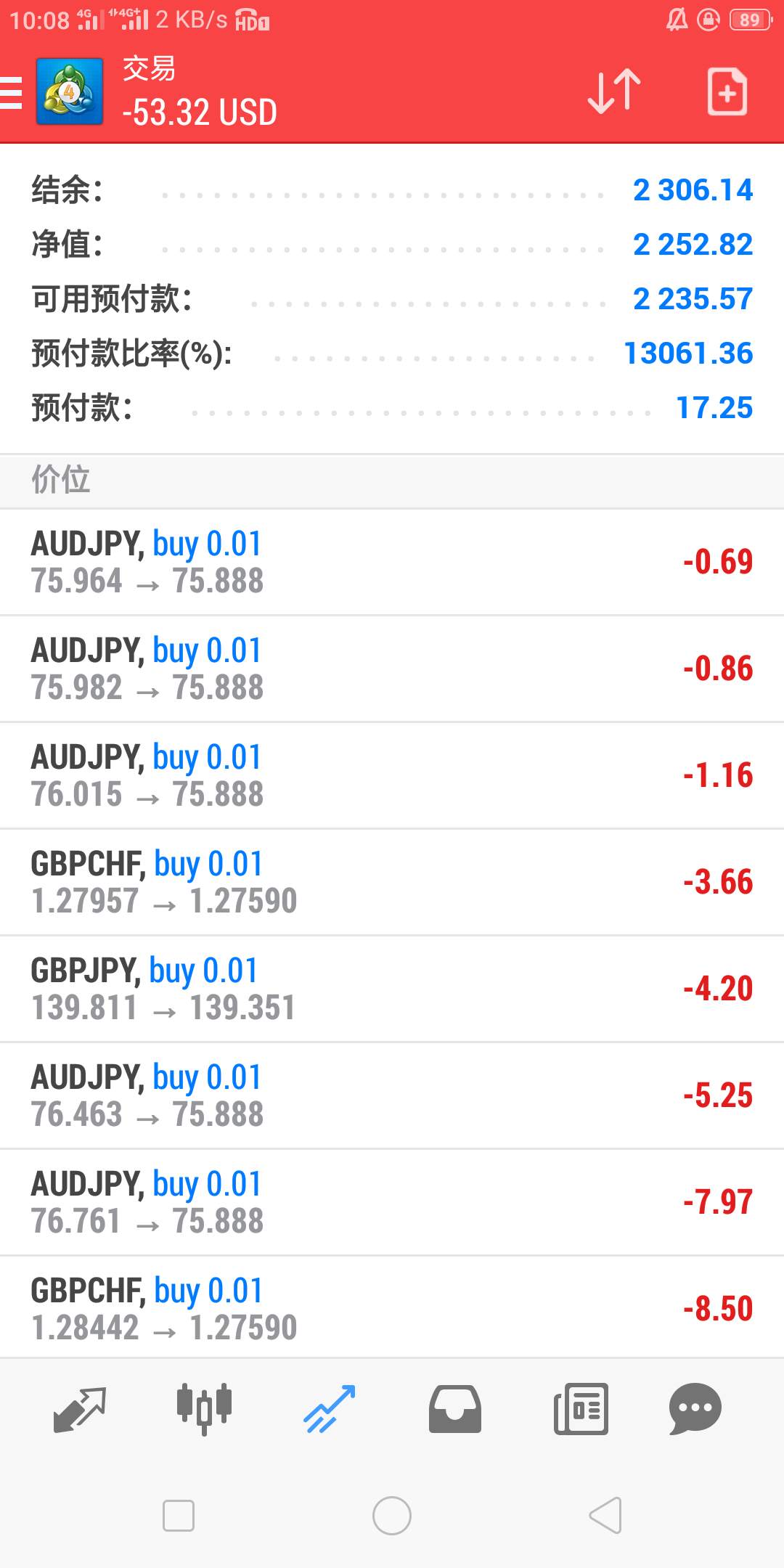Sort positions with the up-down arrows icon
Image resolution: width=784 pixels, height=1568 pixels.
pyautogui.click(x=614, y=91)
